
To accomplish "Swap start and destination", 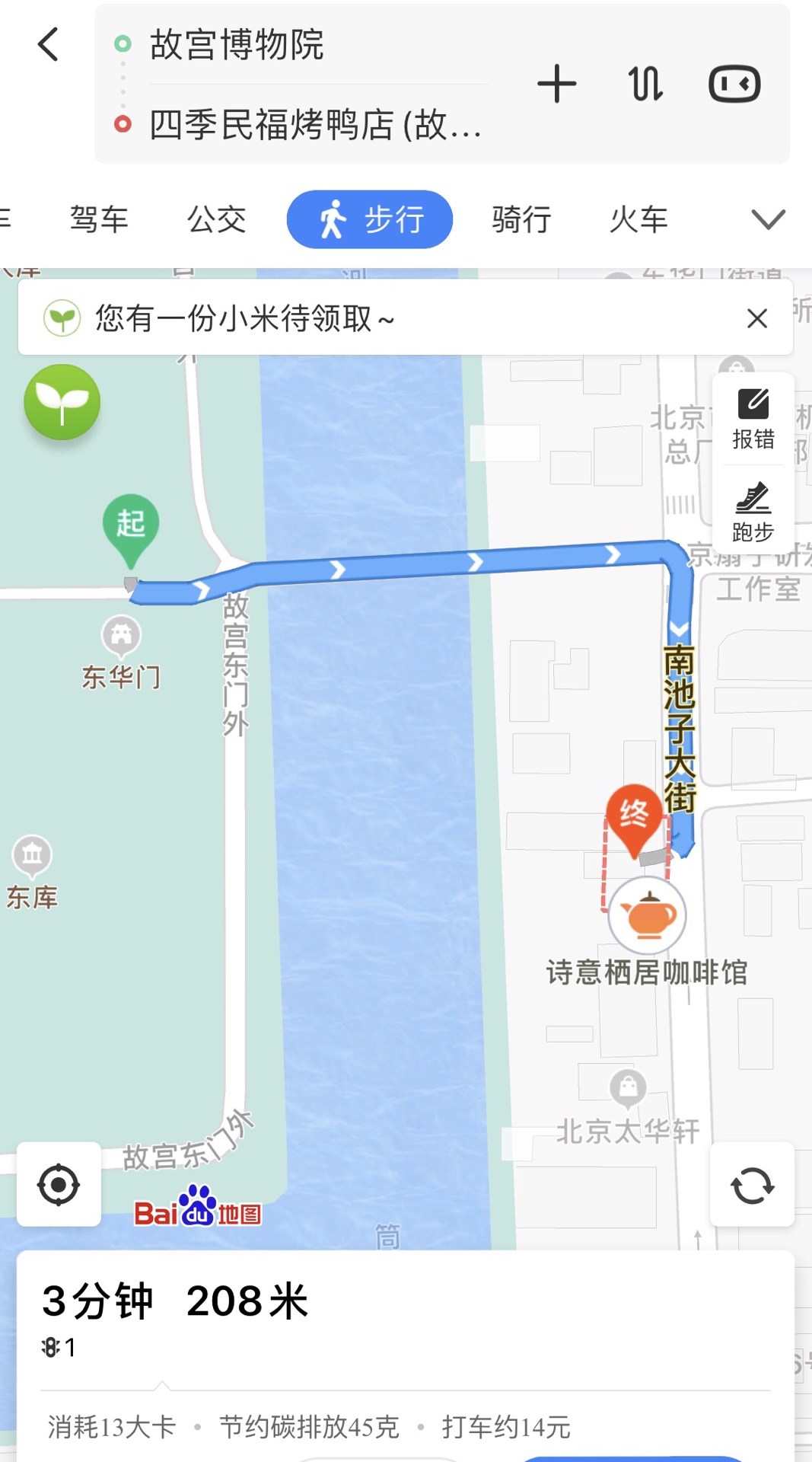I will point(645,84).
